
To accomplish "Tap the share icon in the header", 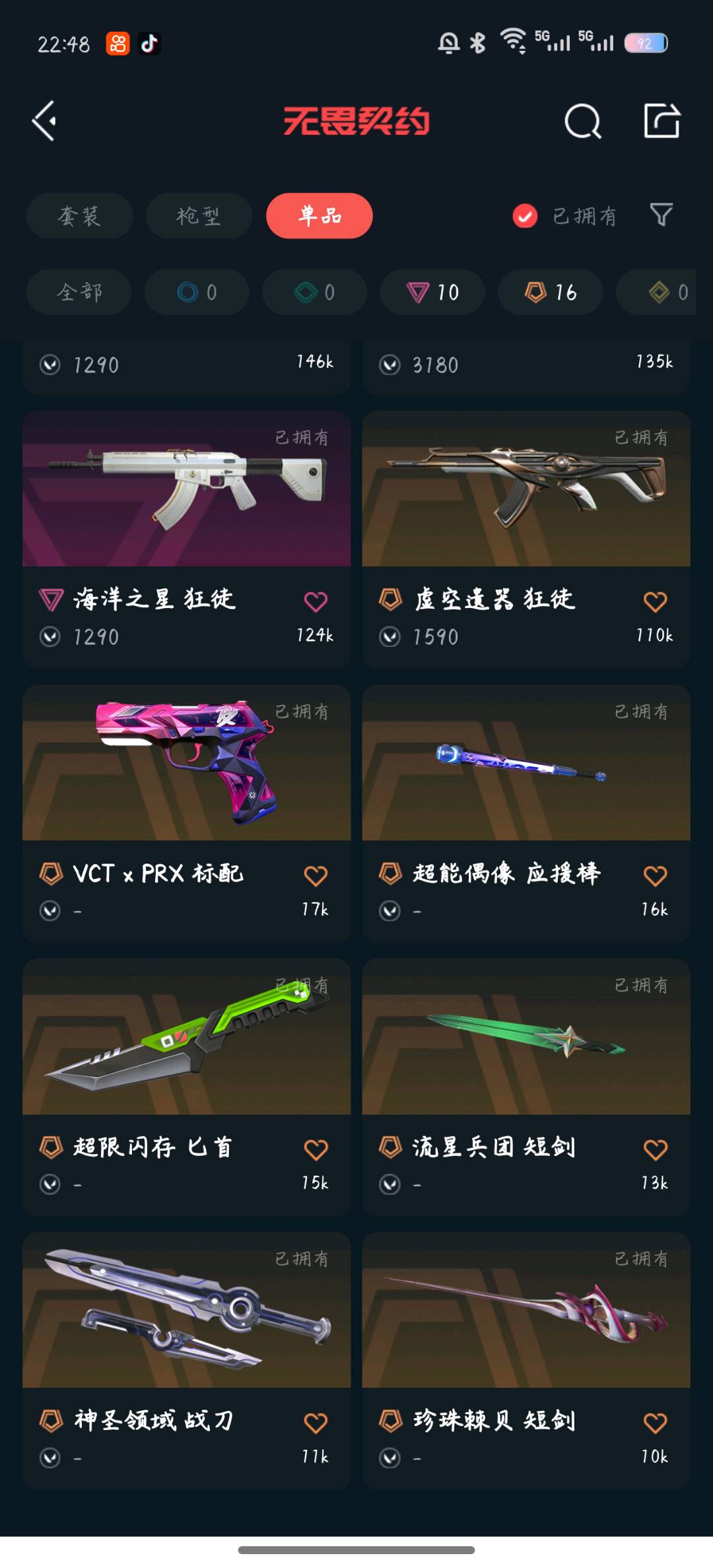I will point(662,121).
